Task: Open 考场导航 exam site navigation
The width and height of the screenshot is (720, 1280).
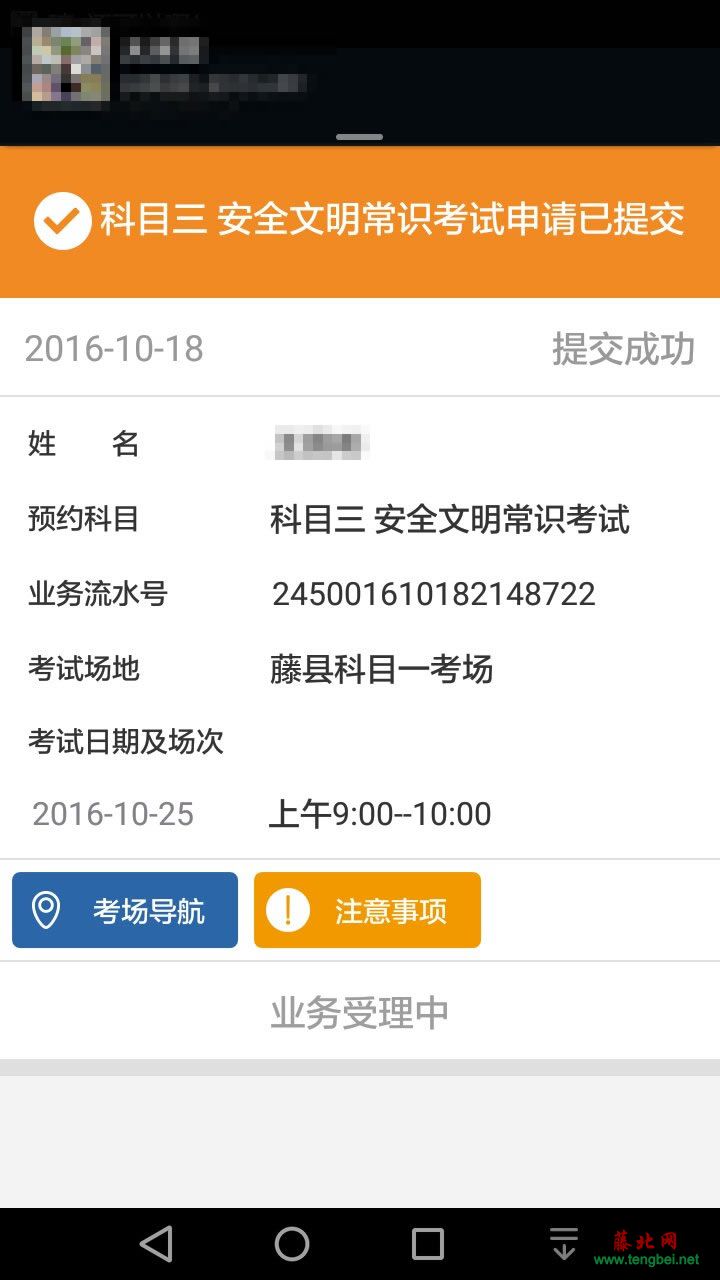Action: (x=125, y=910)
